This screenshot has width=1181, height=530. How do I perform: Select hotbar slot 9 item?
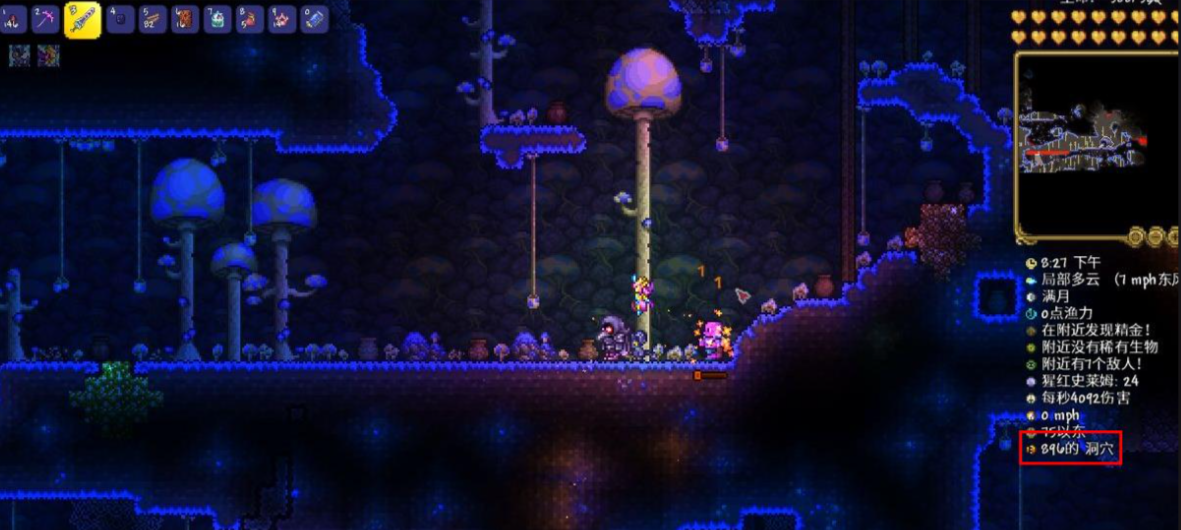282,19
